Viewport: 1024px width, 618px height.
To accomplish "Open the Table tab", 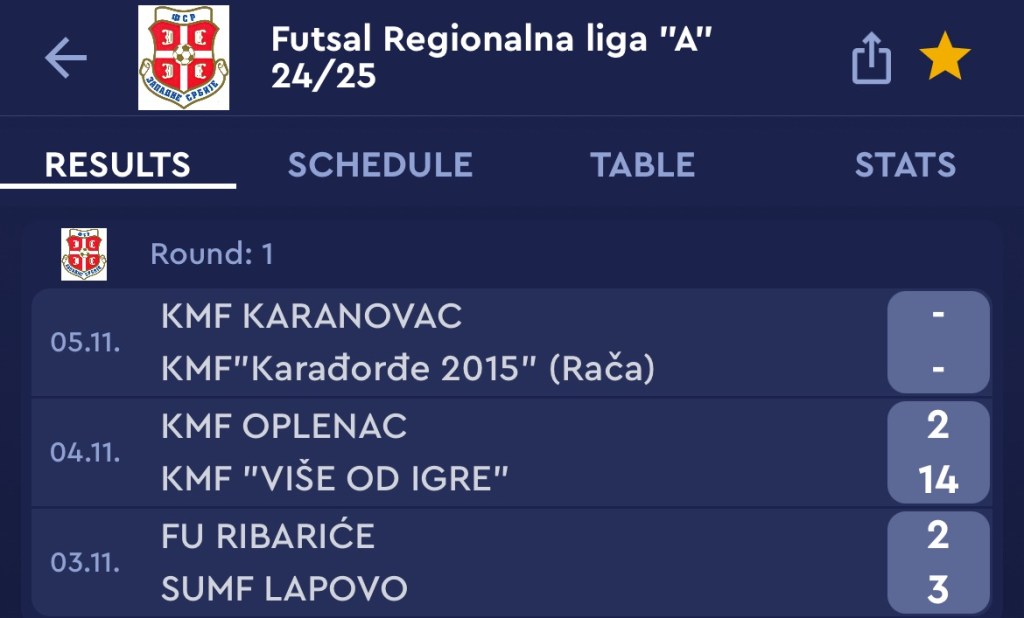I will (642, 165).
